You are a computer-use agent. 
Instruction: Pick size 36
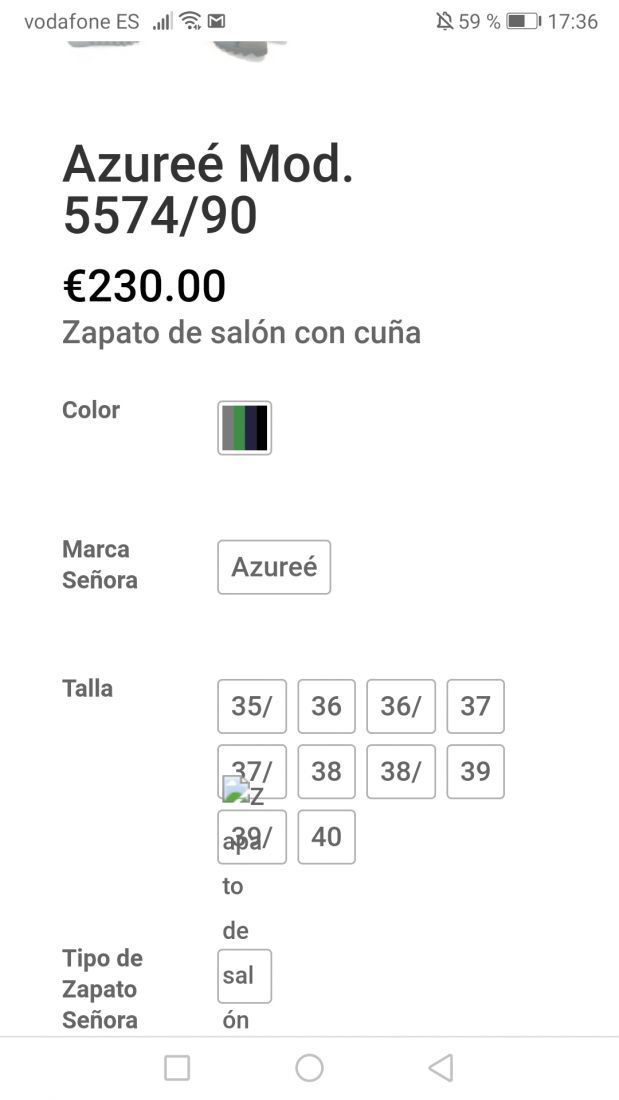(326, 706)
